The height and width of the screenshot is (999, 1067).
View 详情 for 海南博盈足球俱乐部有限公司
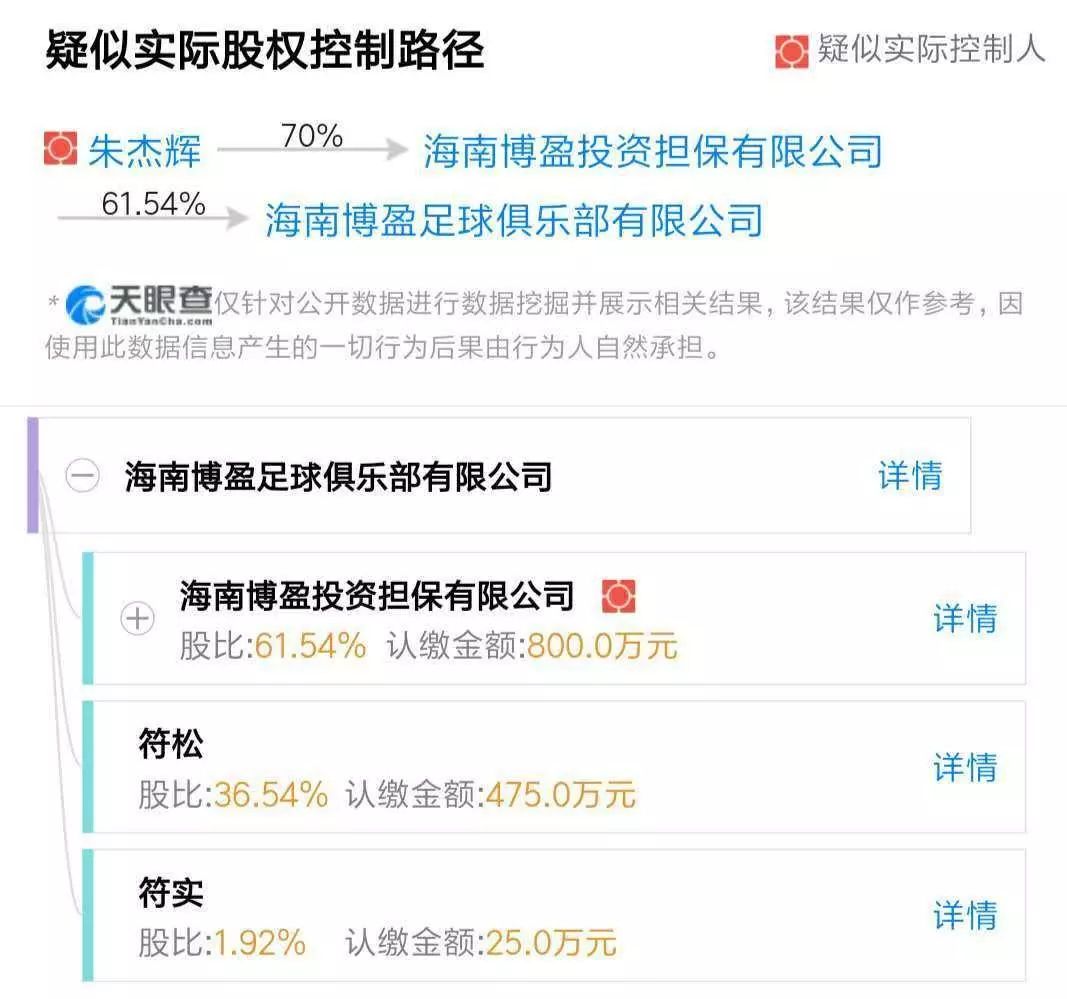pos(909,476)
